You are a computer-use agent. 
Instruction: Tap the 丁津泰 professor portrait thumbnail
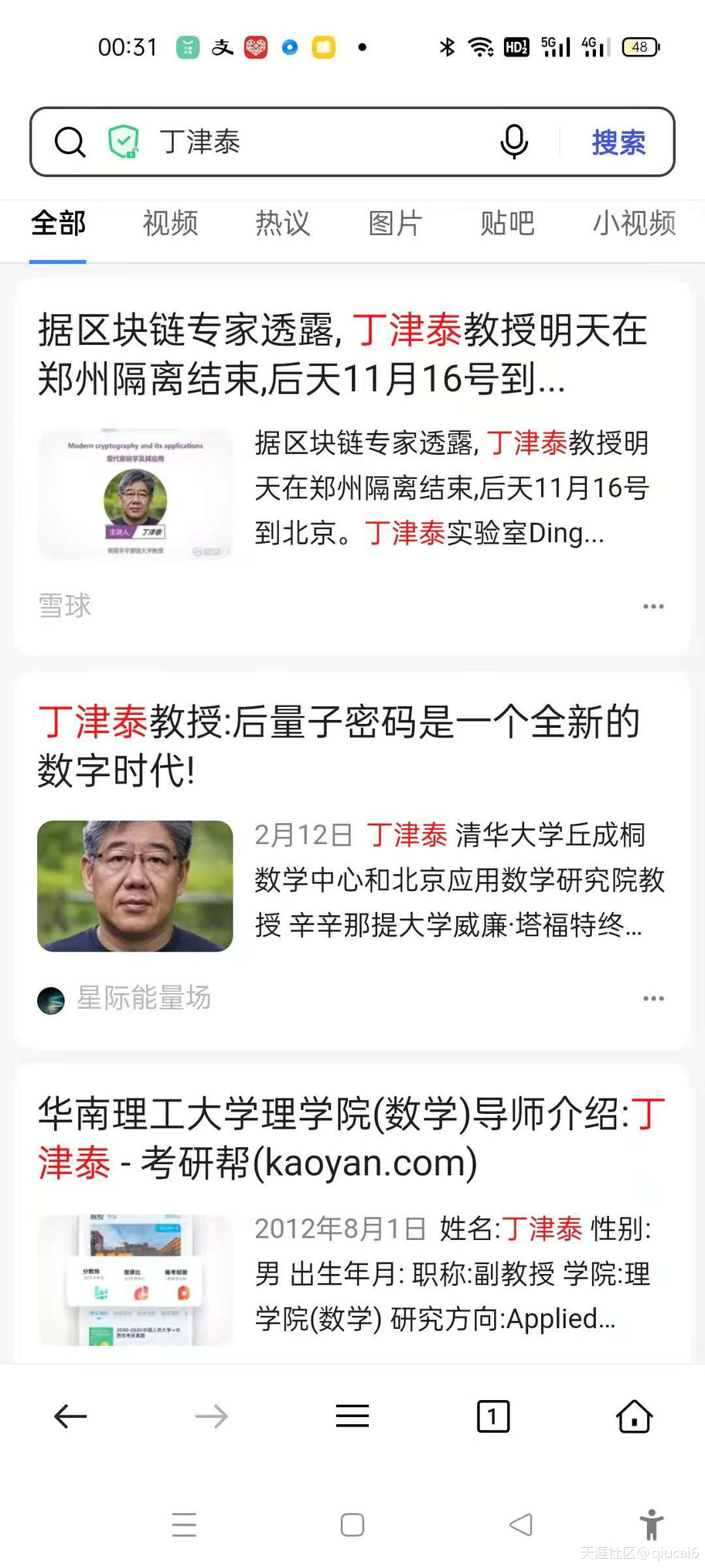135,885
